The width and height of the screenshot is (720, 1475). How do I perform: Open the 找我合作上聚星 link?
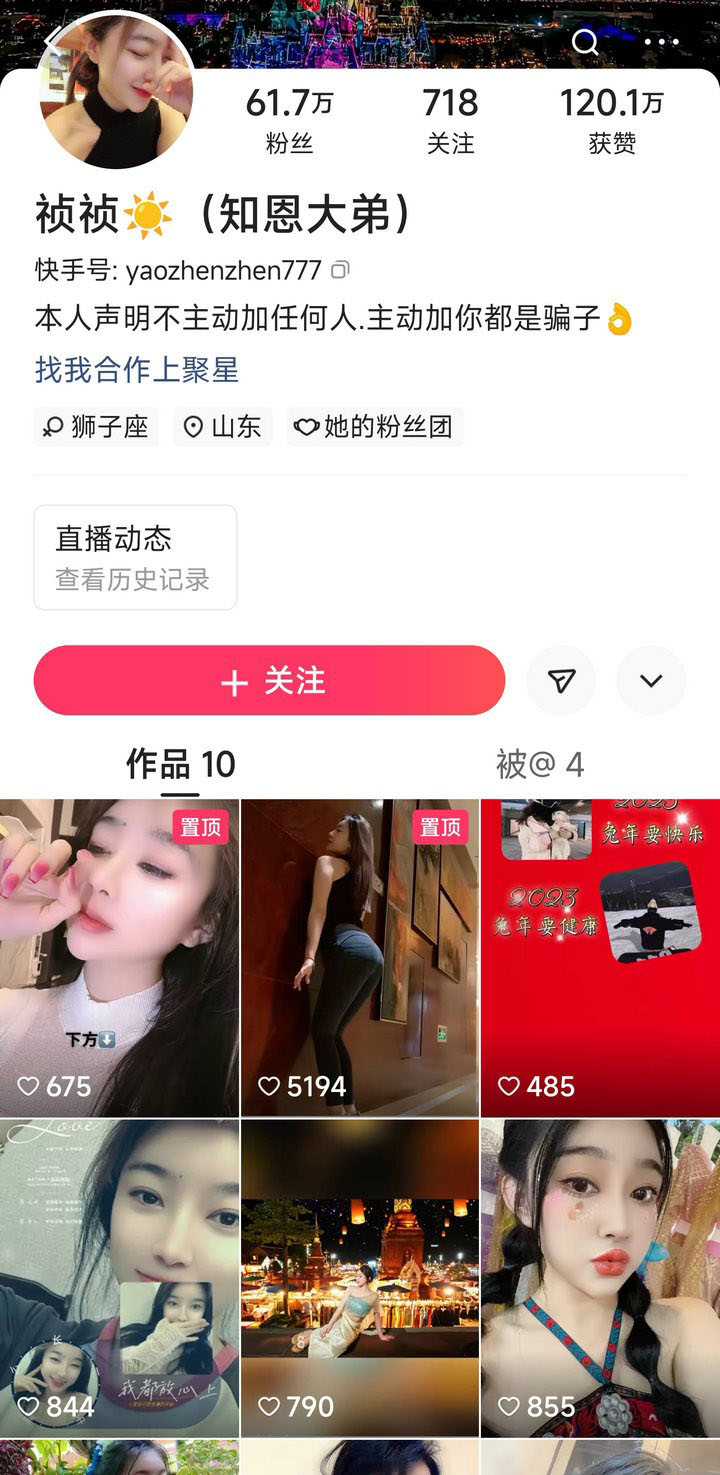pos(137,370)
